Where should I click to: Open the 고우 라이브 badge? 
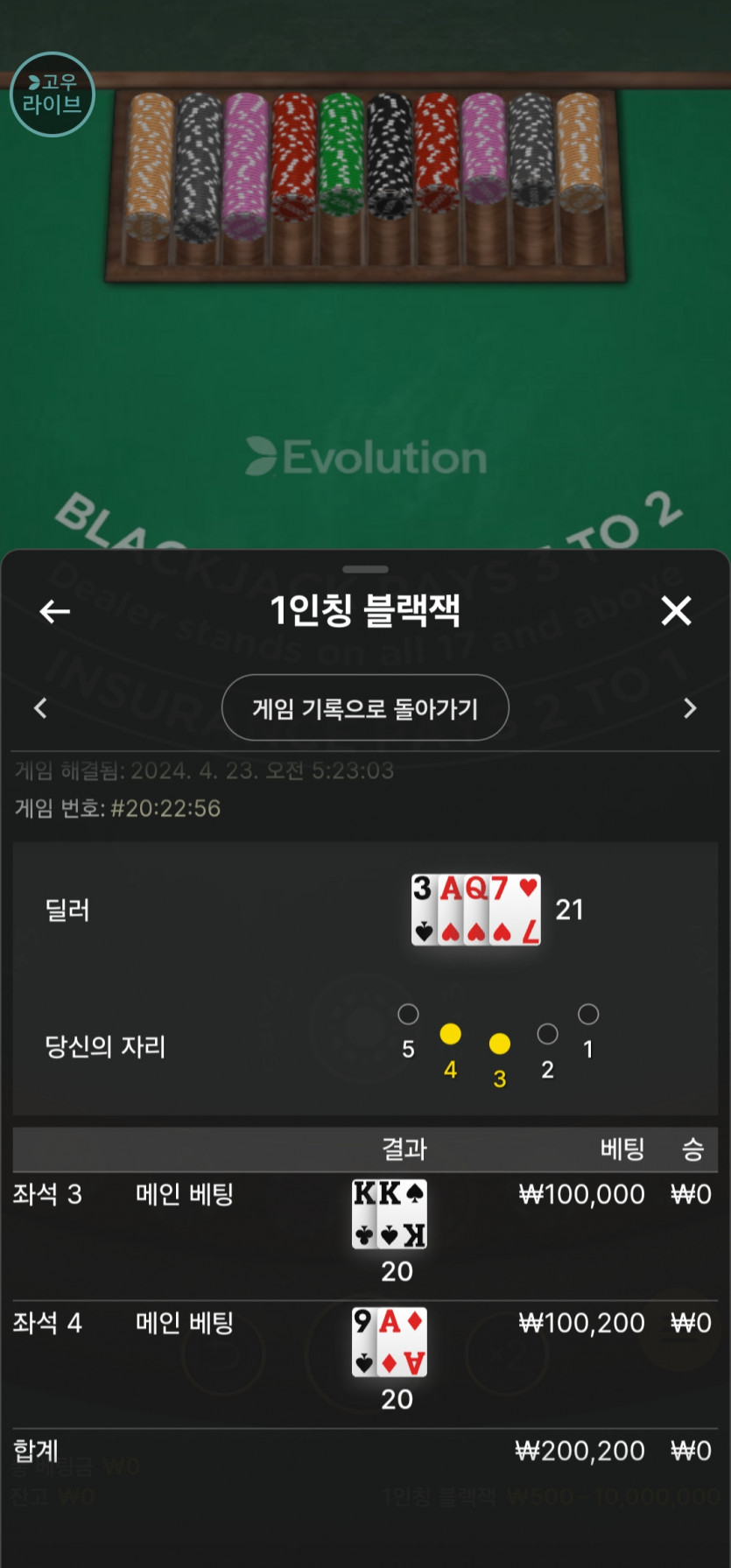pyautogui.click(x=52, y=95)
